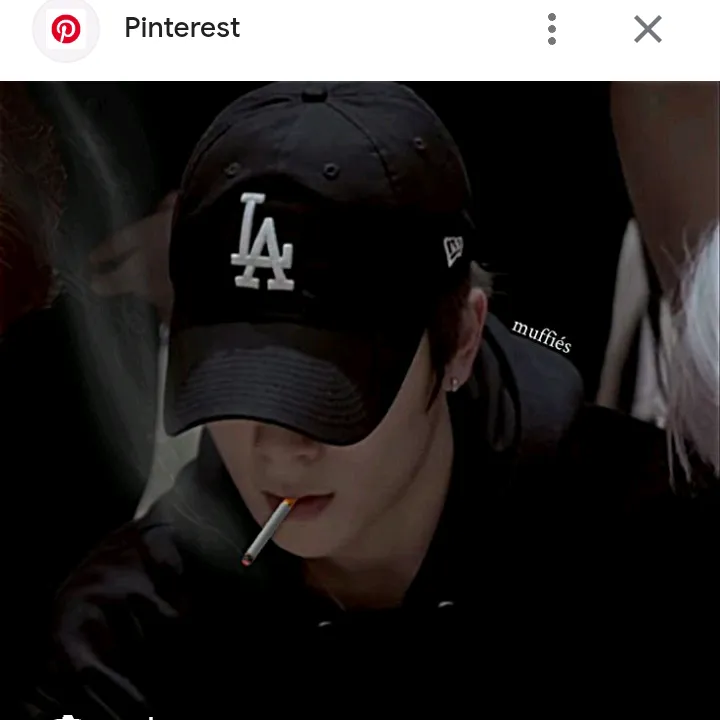Close the image viewer

click(648, 29)
